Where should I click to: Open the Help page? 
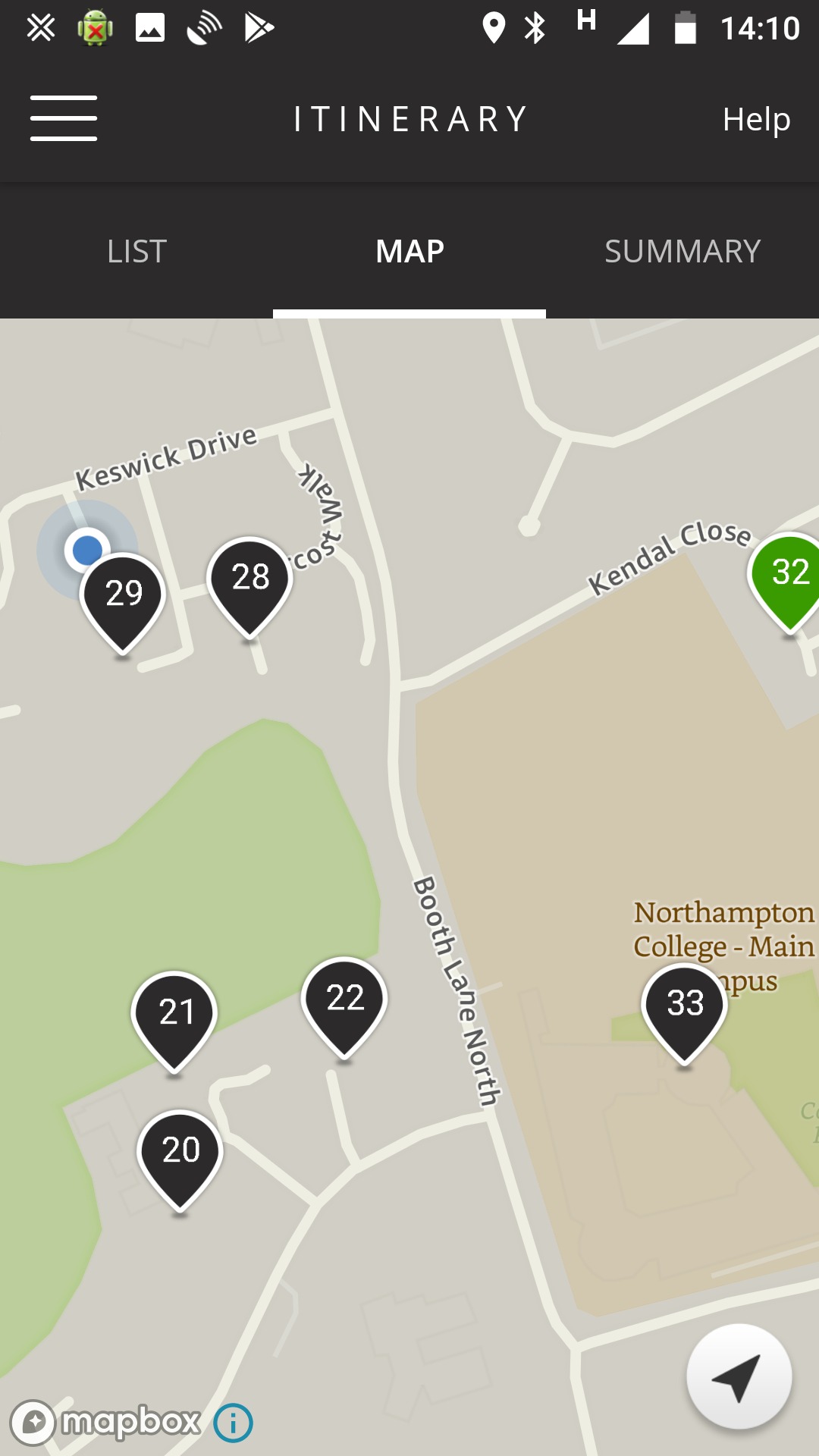756,119
